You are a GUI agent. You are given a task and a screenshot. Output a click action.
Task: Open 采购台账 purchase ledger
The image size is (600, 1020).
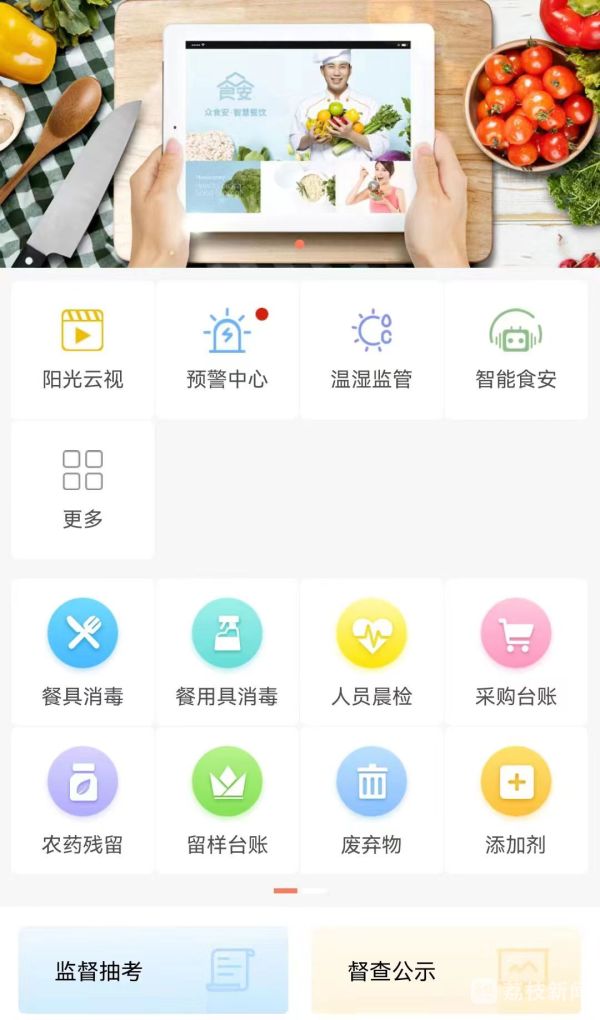(x=516, y=651)
